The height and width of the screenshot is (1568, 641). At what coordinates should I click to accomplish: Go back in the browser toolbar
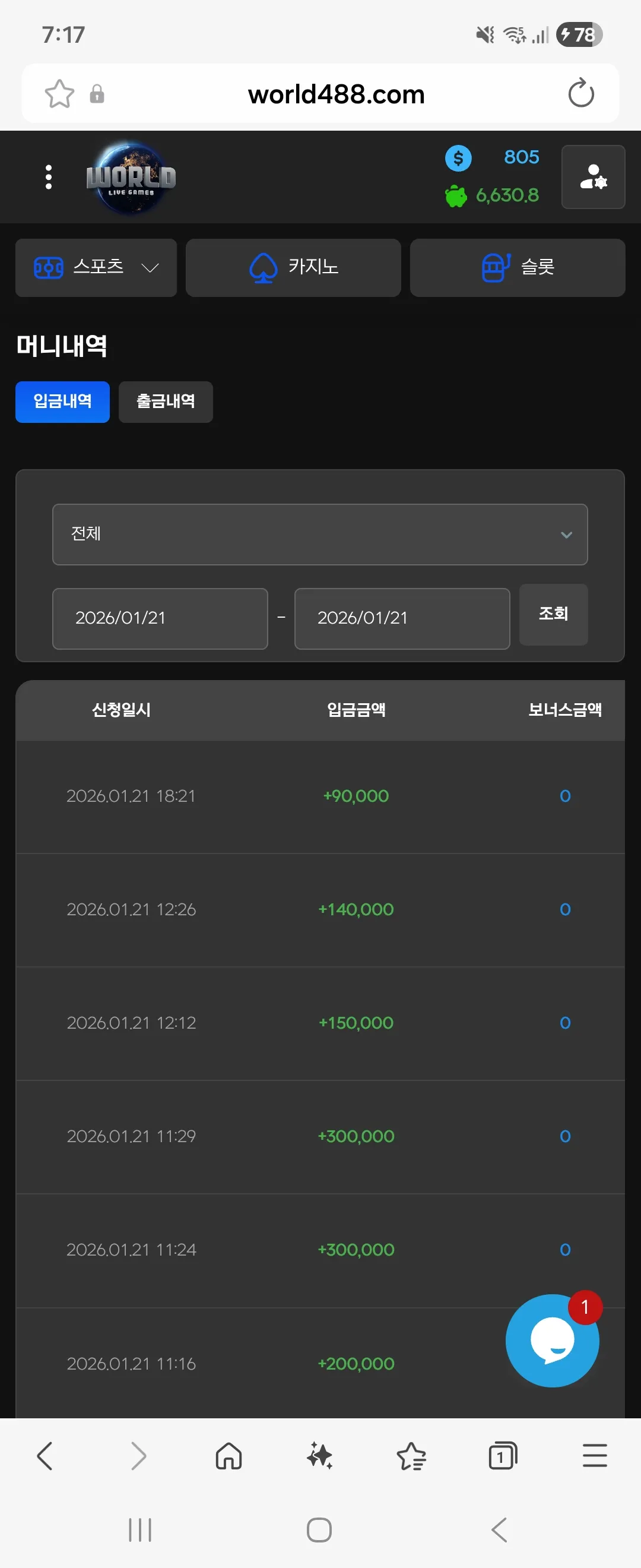(45, 1456)
